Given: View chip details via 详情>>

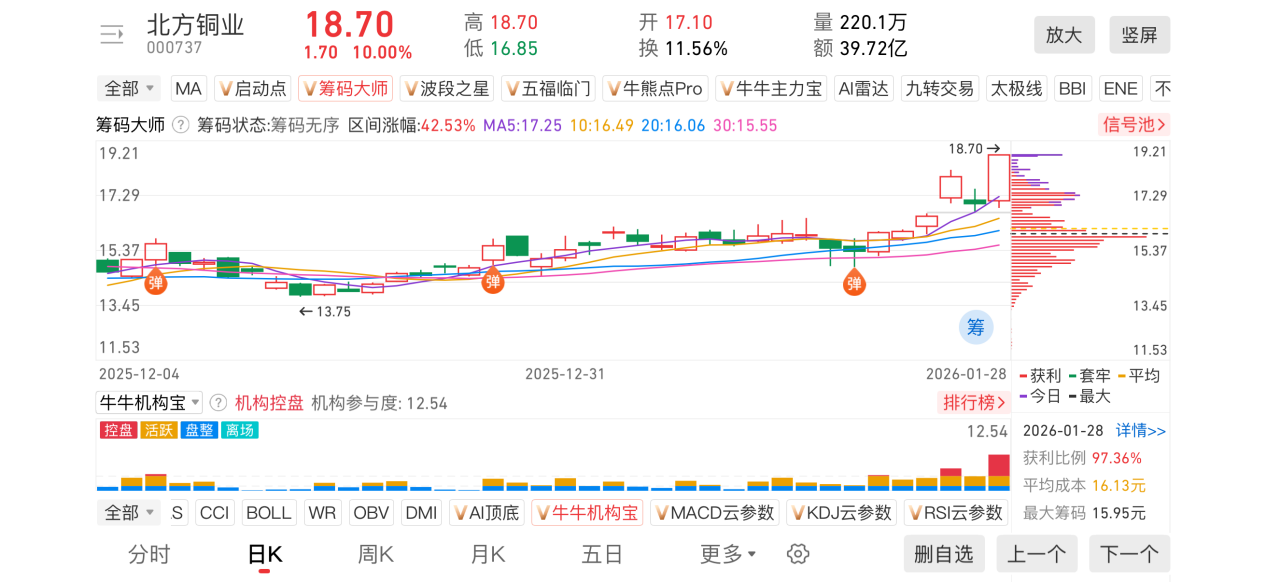Looking at the screenshot, I should [1141, 431].
